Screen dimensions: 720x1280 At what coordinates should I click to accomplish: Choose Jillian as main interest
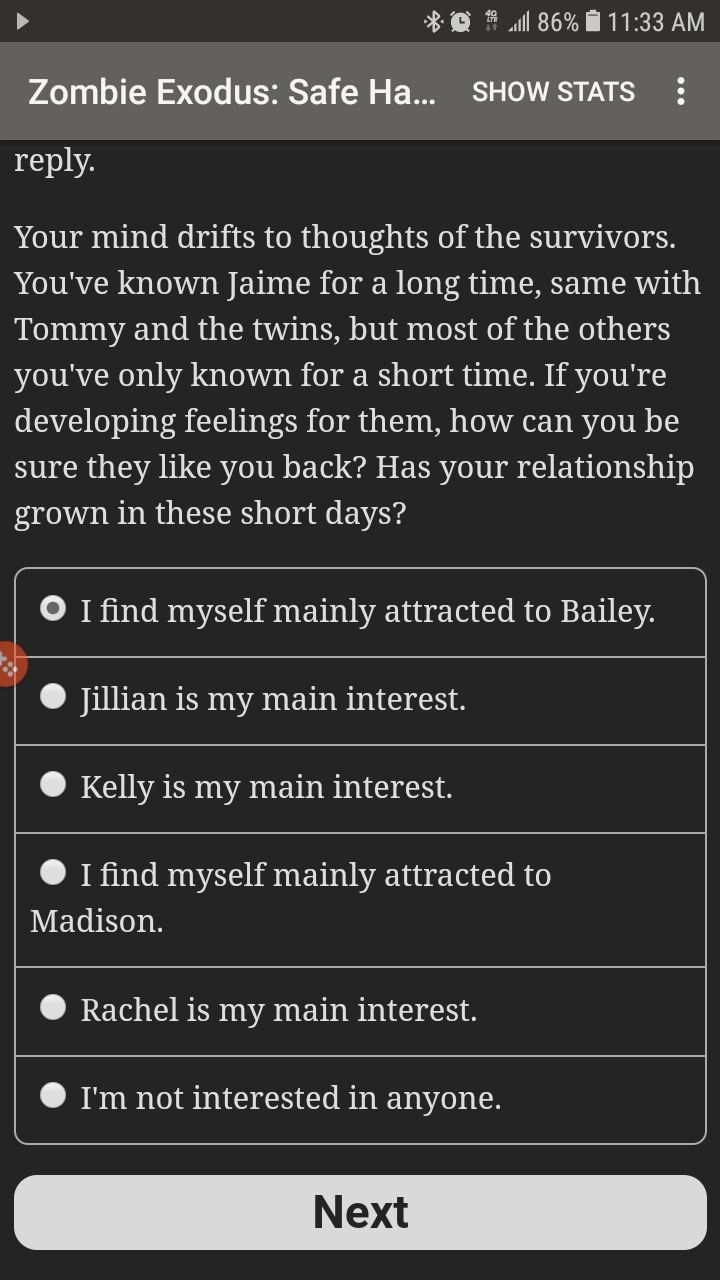click(x=360, y=701)
